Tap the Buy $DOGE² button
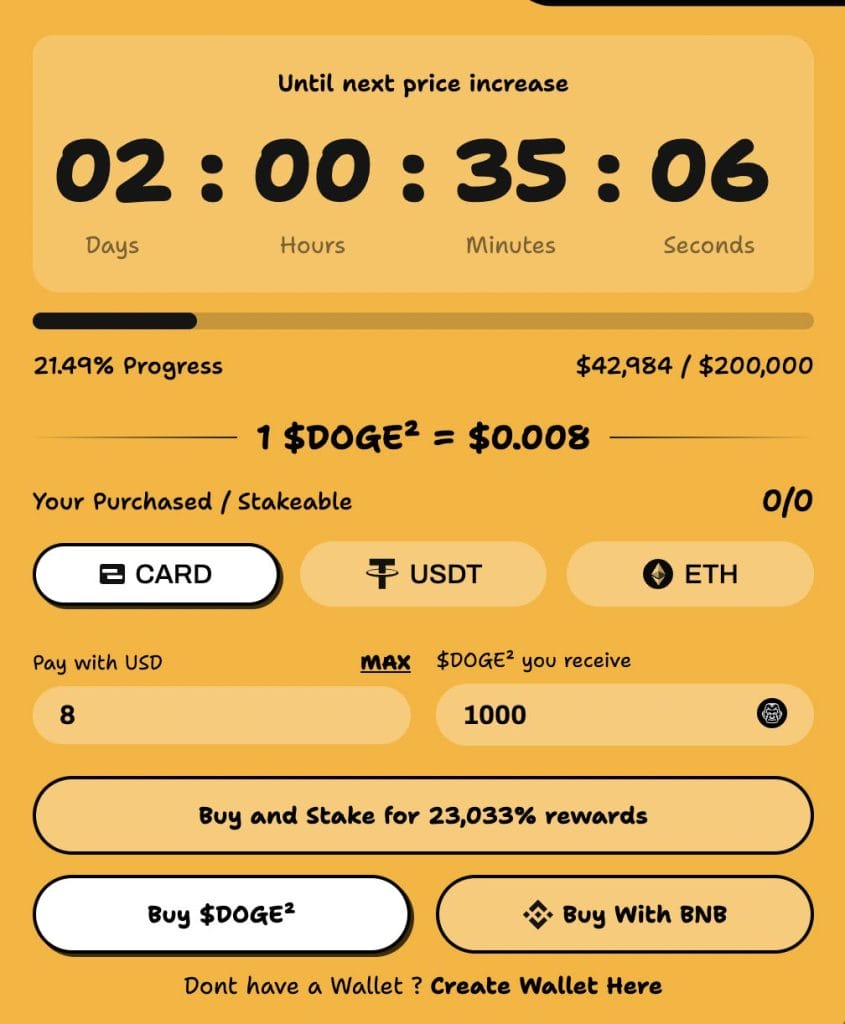 [221, 914]
